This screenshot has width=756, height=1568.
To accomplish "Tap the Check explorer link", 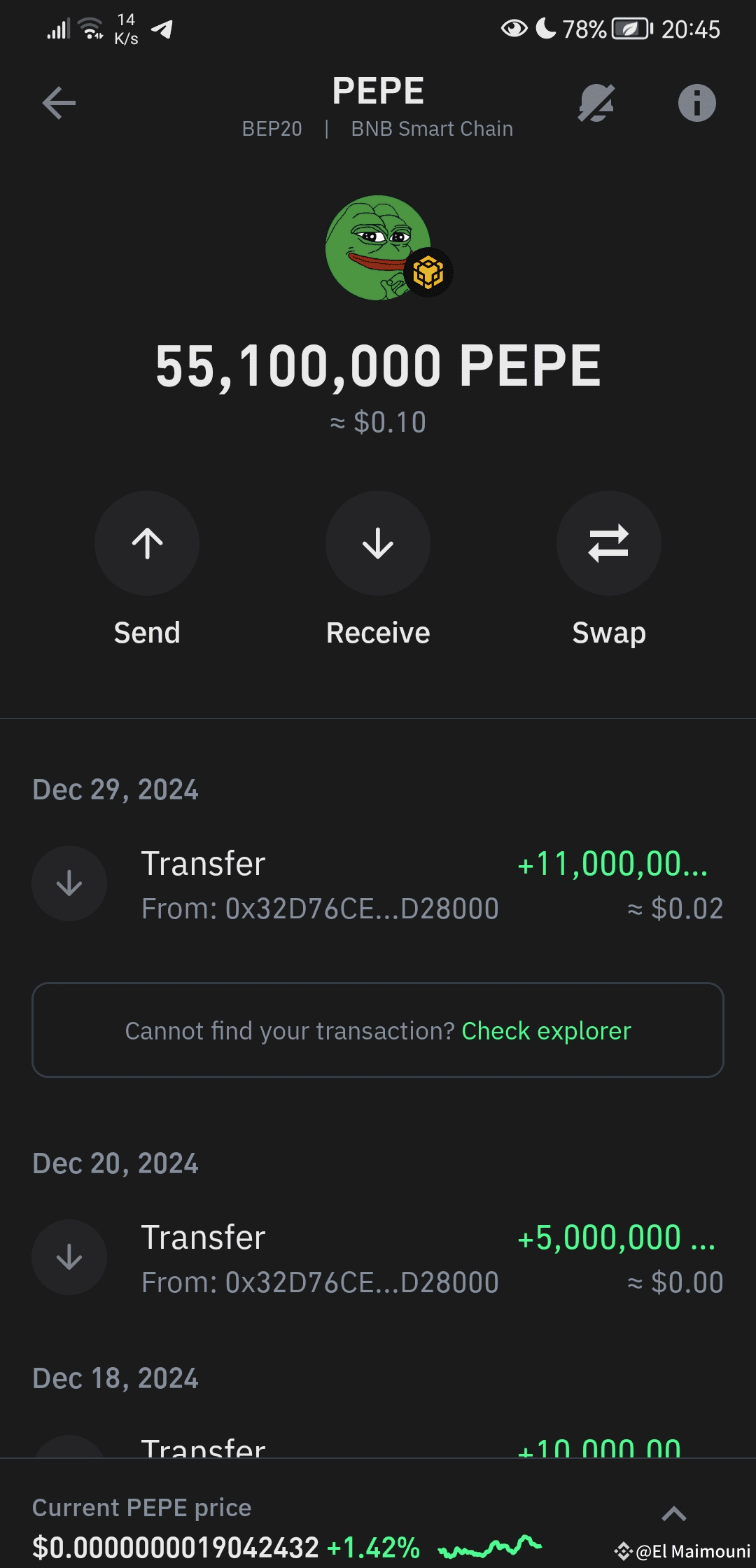I will pos(546,1031).
